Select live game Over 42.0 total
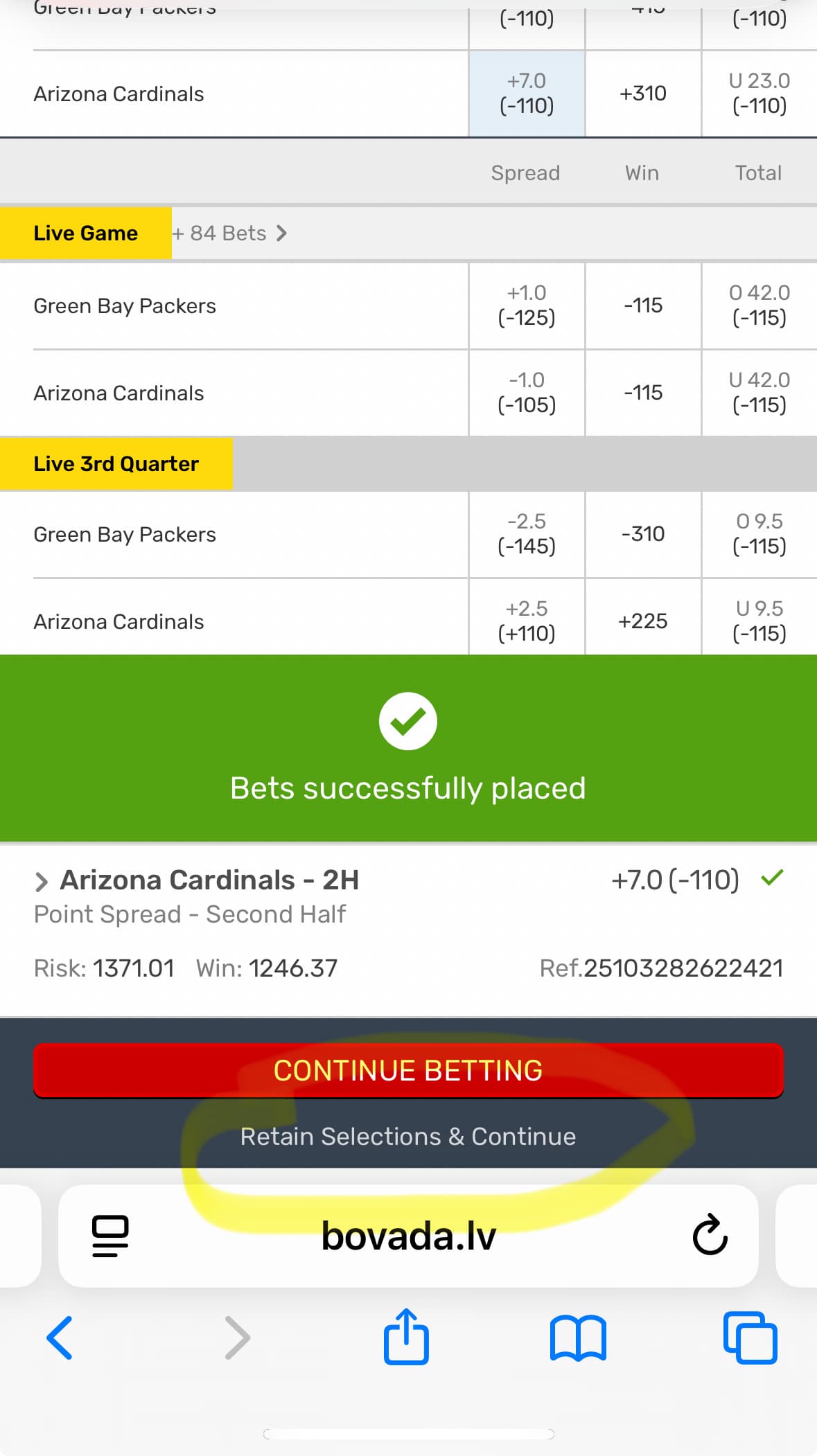The height and width of the screenshot is (1456, 817). pos(759,305)
